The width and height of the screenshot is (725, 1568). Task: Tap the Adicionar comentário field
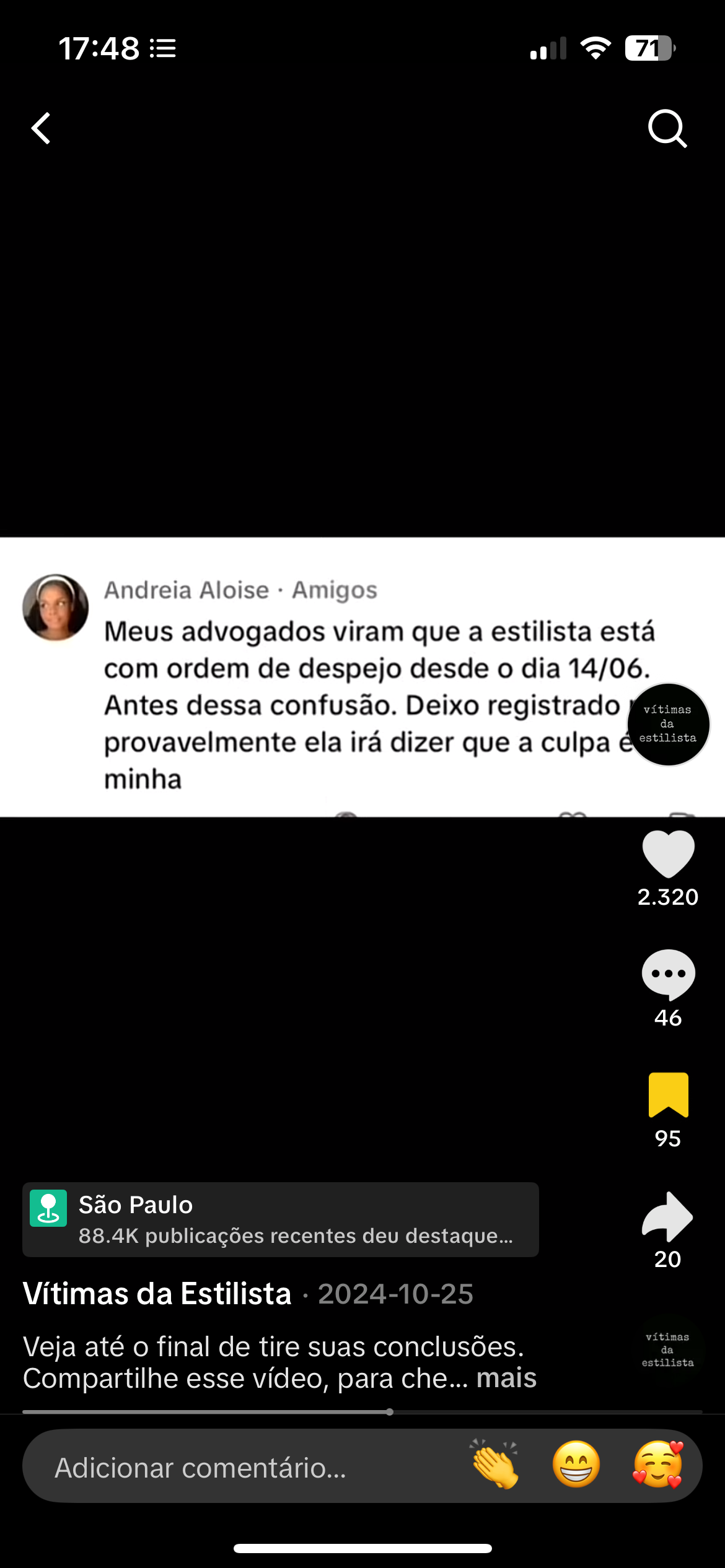point(248,1468)
